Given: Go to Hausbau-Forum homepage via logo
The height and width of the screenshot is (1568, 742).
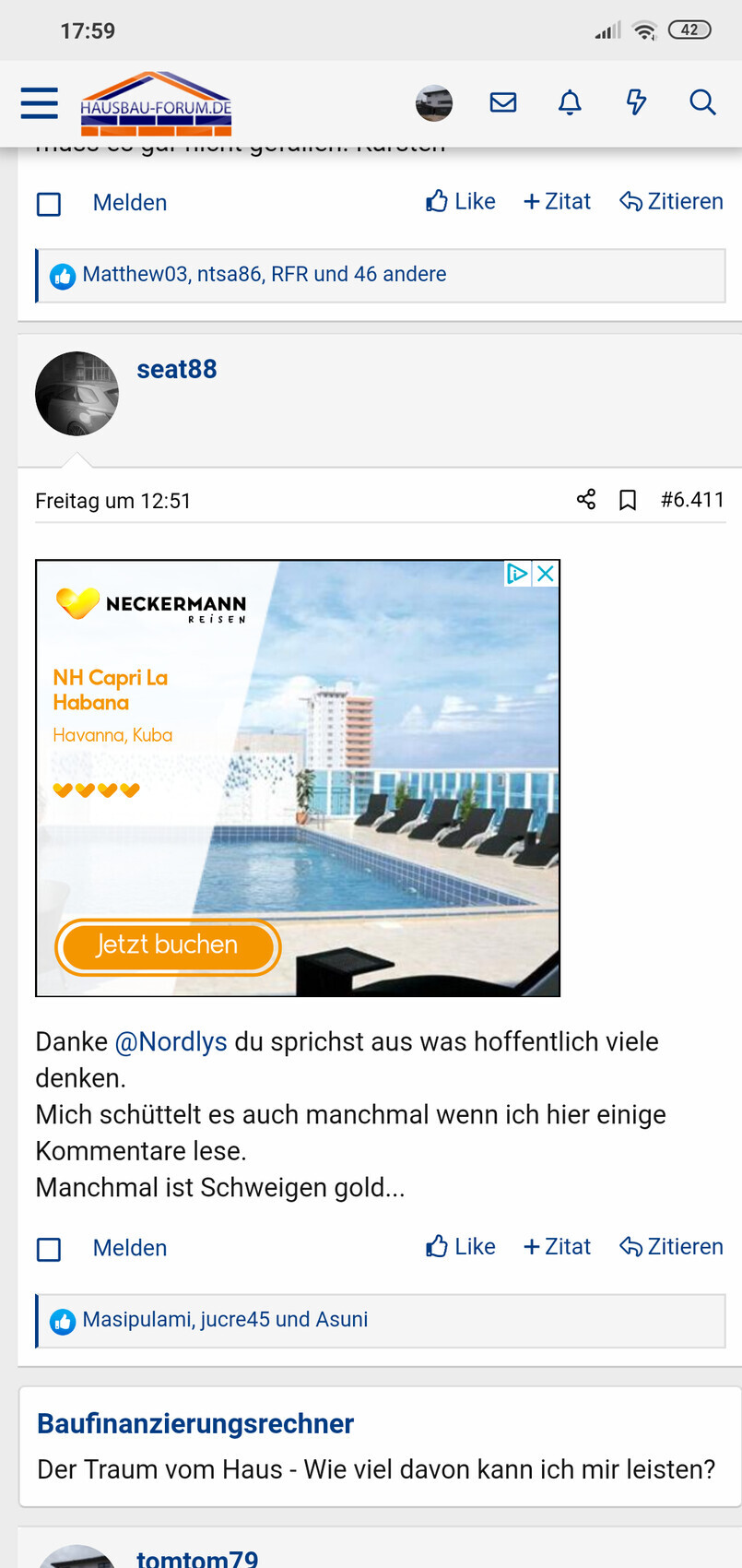Looking at the screenshot, I should click(156, 102).
